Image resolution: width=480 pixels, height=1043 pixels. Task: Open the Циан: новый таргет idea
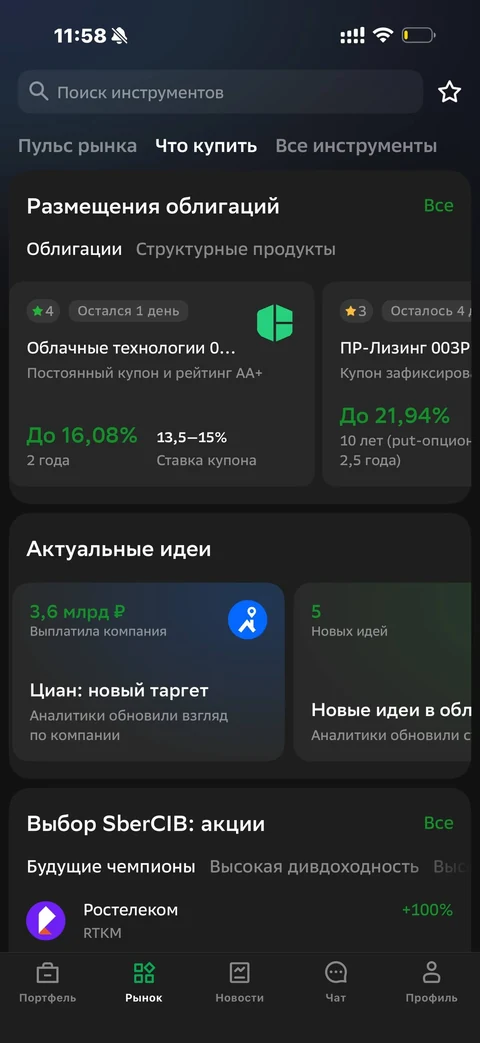point(148,672)
